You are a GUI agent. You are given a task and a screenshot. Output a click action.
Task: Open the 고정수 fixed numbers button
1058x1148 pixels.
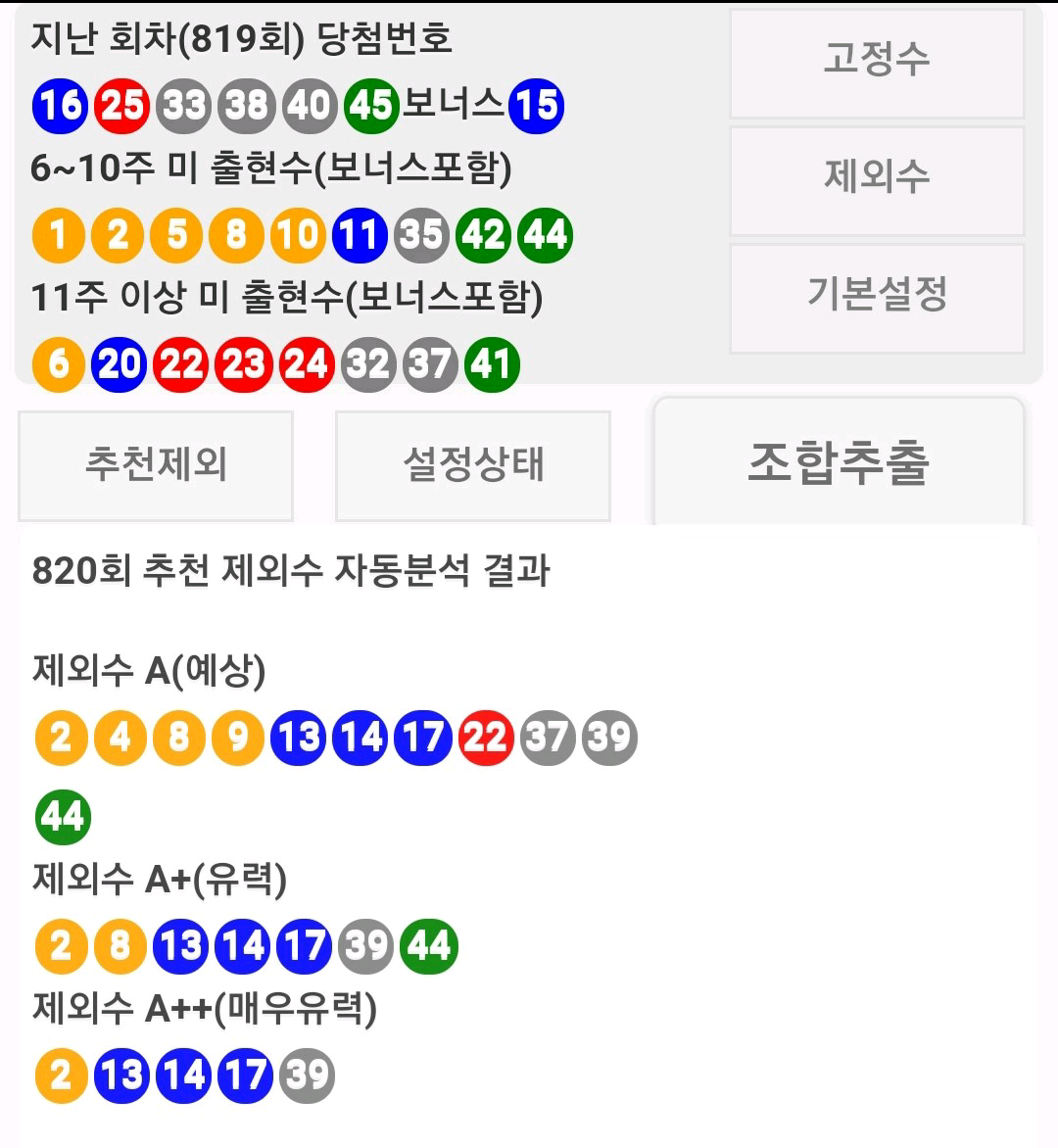(x=877, y=63)
